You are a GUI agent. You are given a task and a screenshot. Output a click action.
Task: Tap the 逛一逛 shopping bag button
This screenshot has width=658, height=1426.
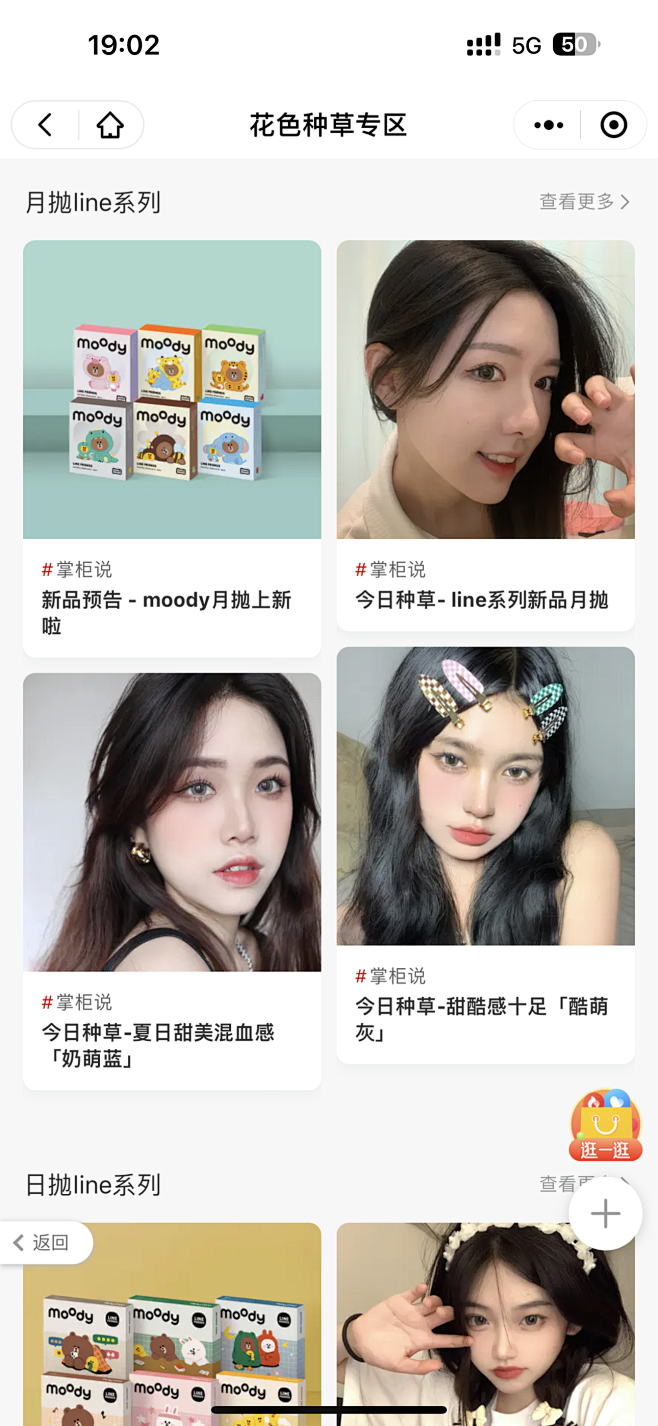pos(605,1127)
